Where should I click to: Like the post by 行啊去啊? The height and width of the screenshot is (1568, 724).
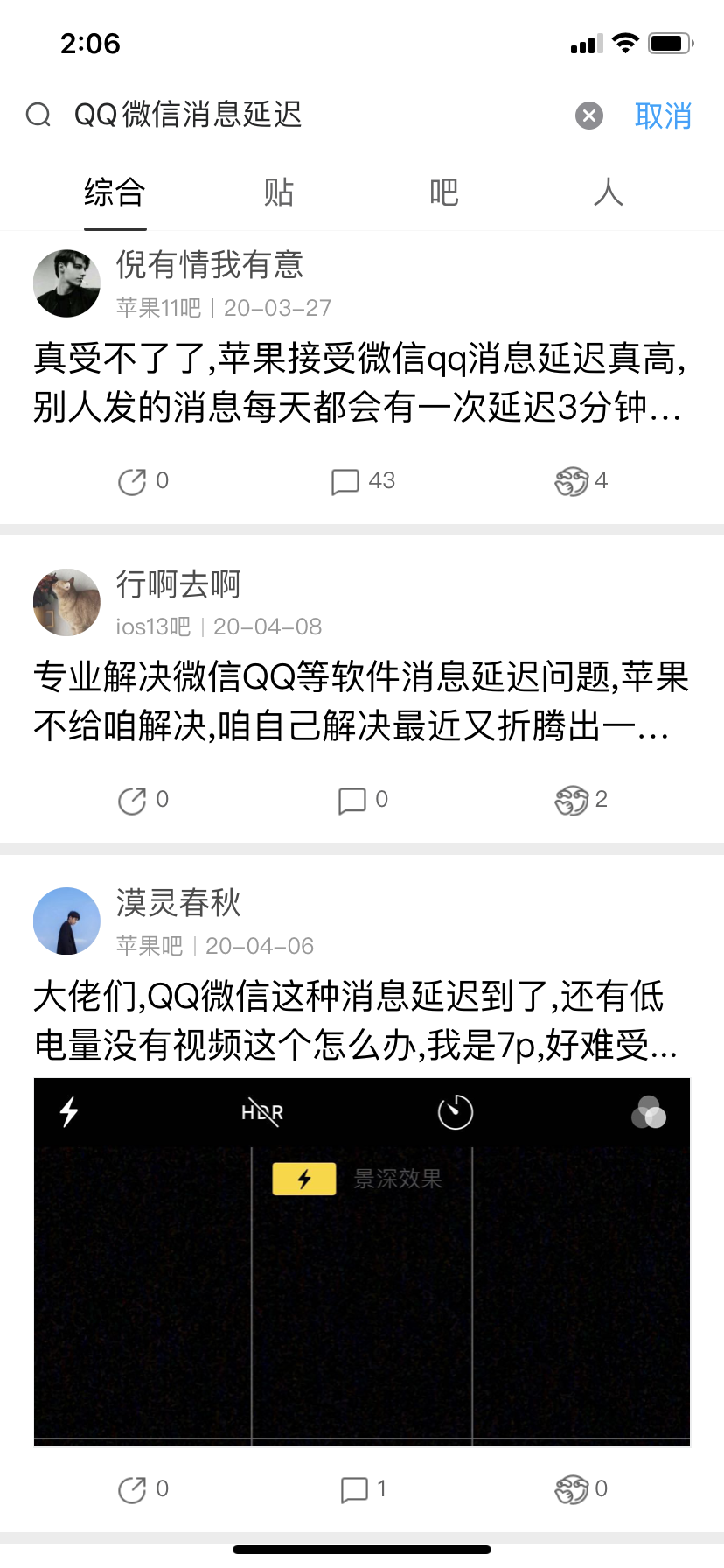(581, 800)
